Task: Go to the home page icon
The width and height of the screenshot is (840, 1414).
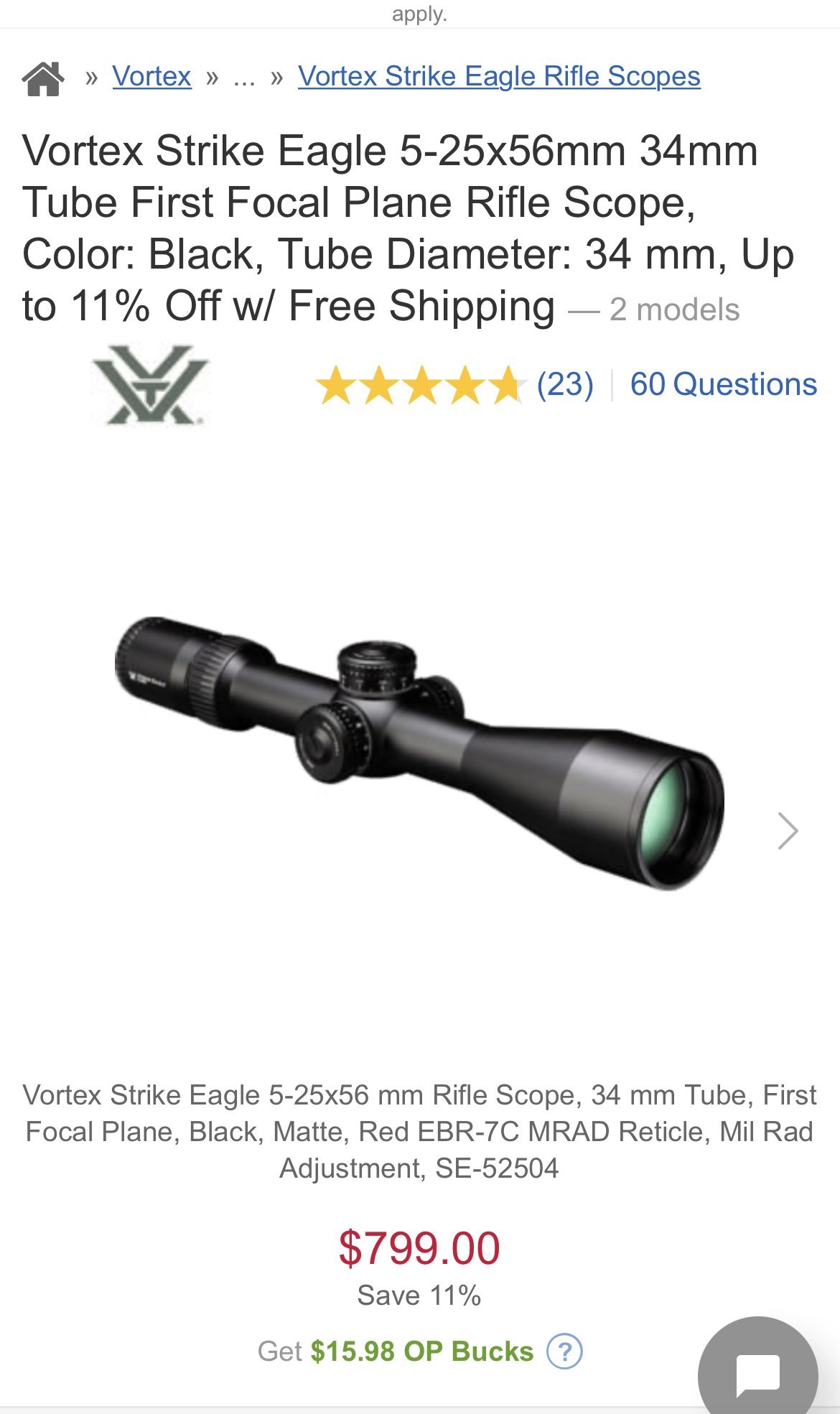Action: point(43,78)
